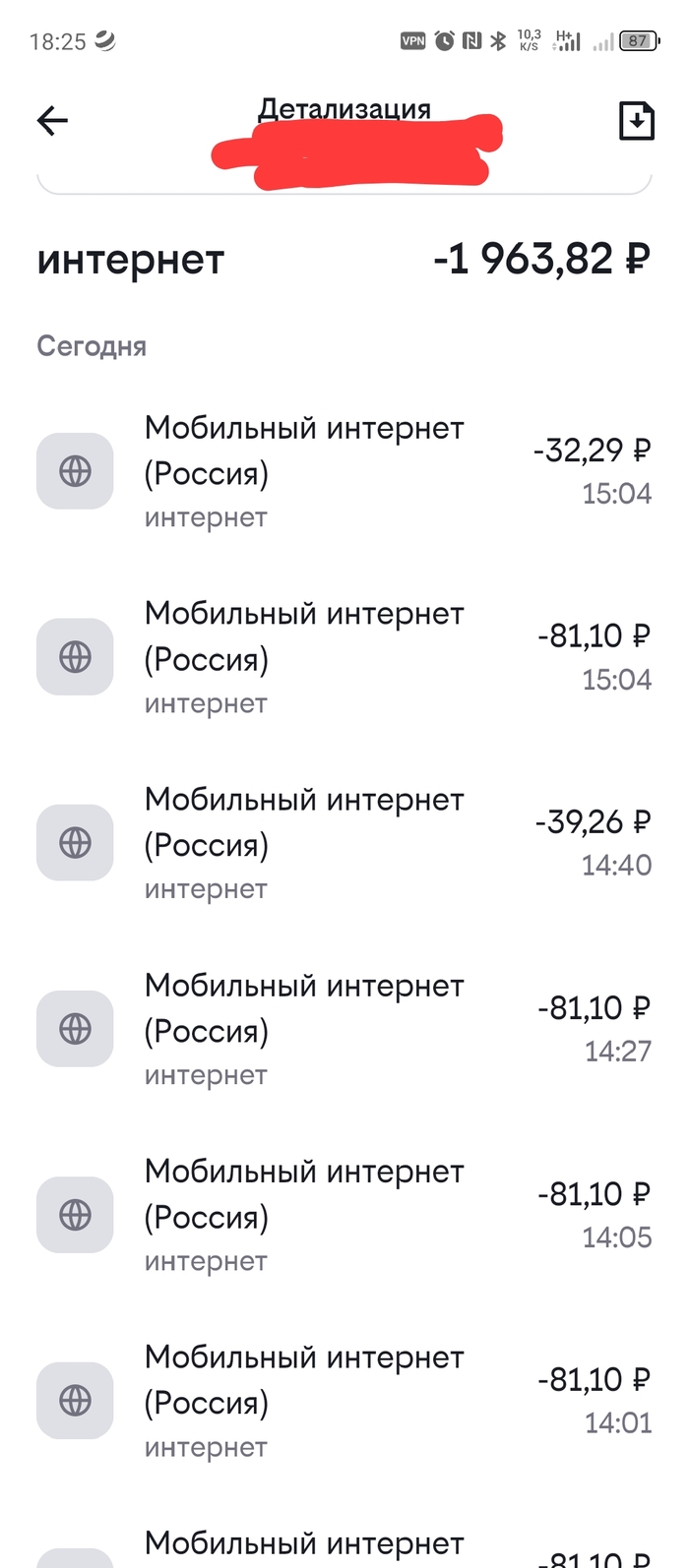Image resolution: width=689 pixels, height=1568 pixels.
Task: Go back from the Детализация screen
Action: click(x=52, y=121)
